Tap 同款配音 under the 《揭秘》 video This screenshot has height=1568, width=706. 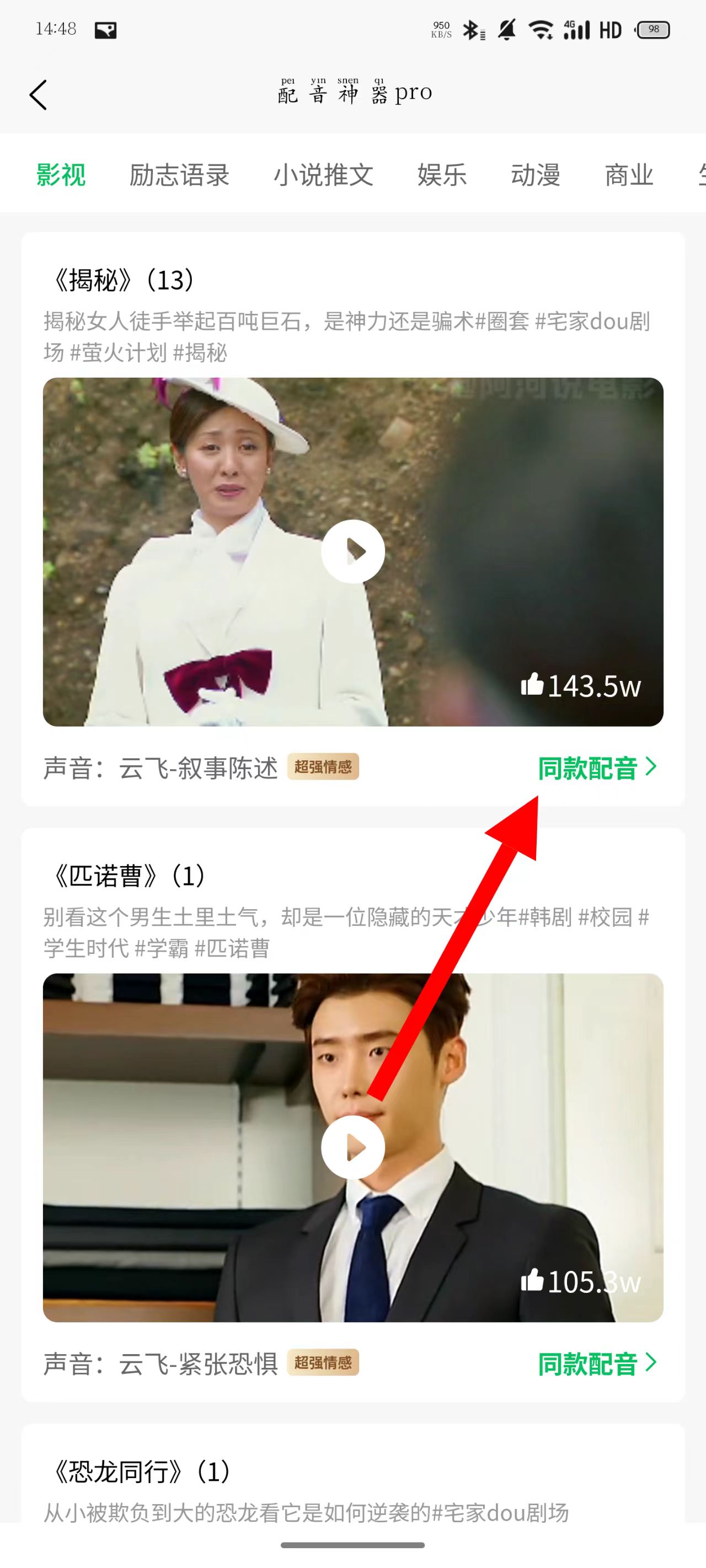pos(596,767)
